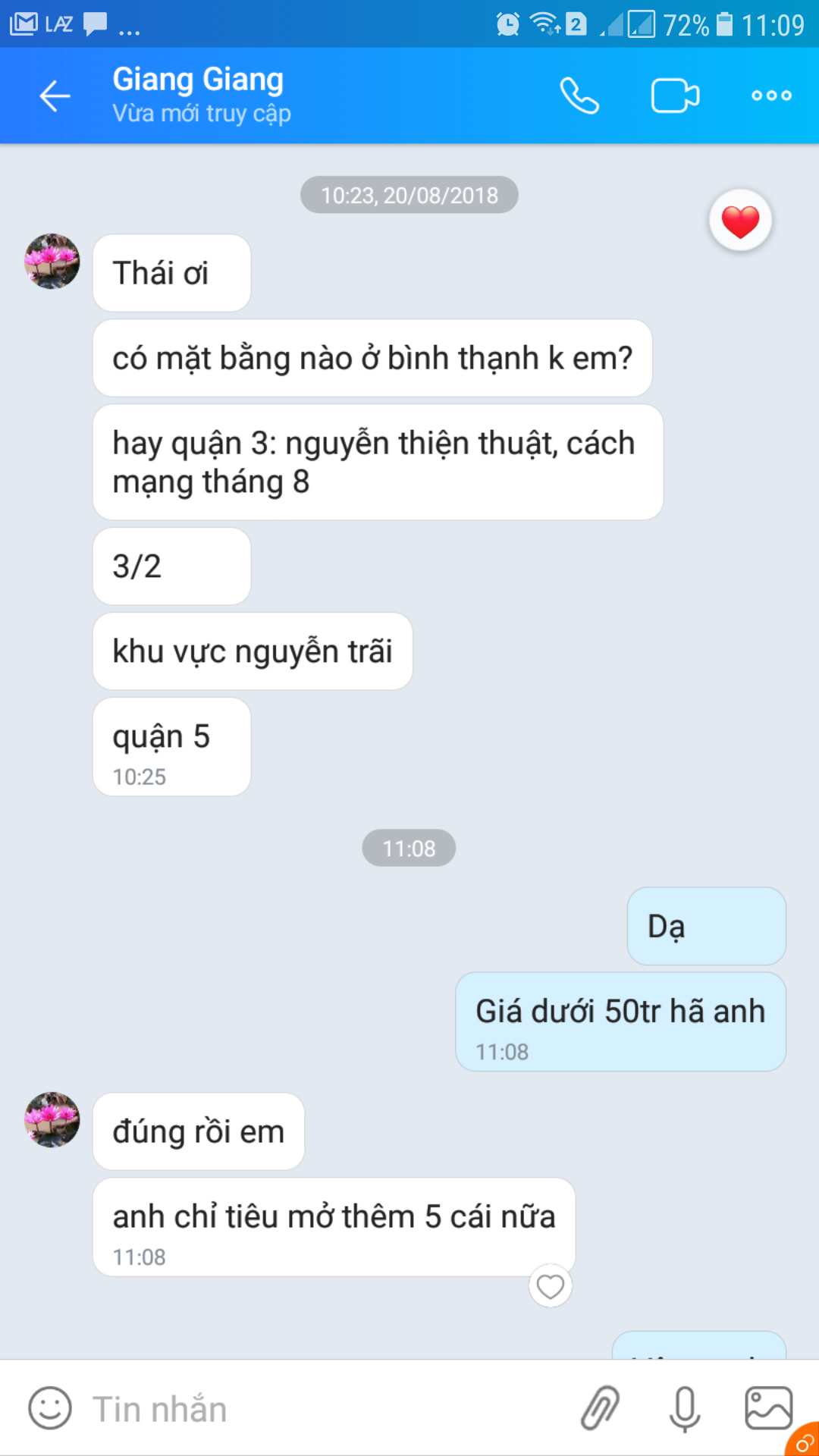
Task: Like the message "anh chỉ tiêu mở thêm 5 cái nữa"
Action: (550, 1286)
